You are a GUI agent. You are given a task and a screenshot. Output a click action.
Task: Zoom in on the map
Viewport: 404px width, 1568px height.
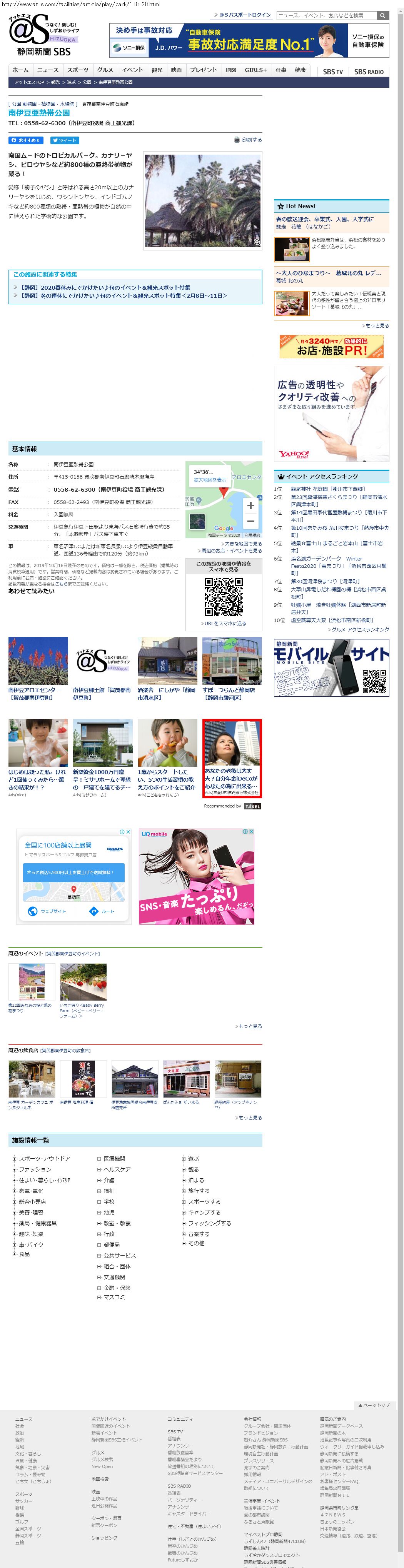250,505
